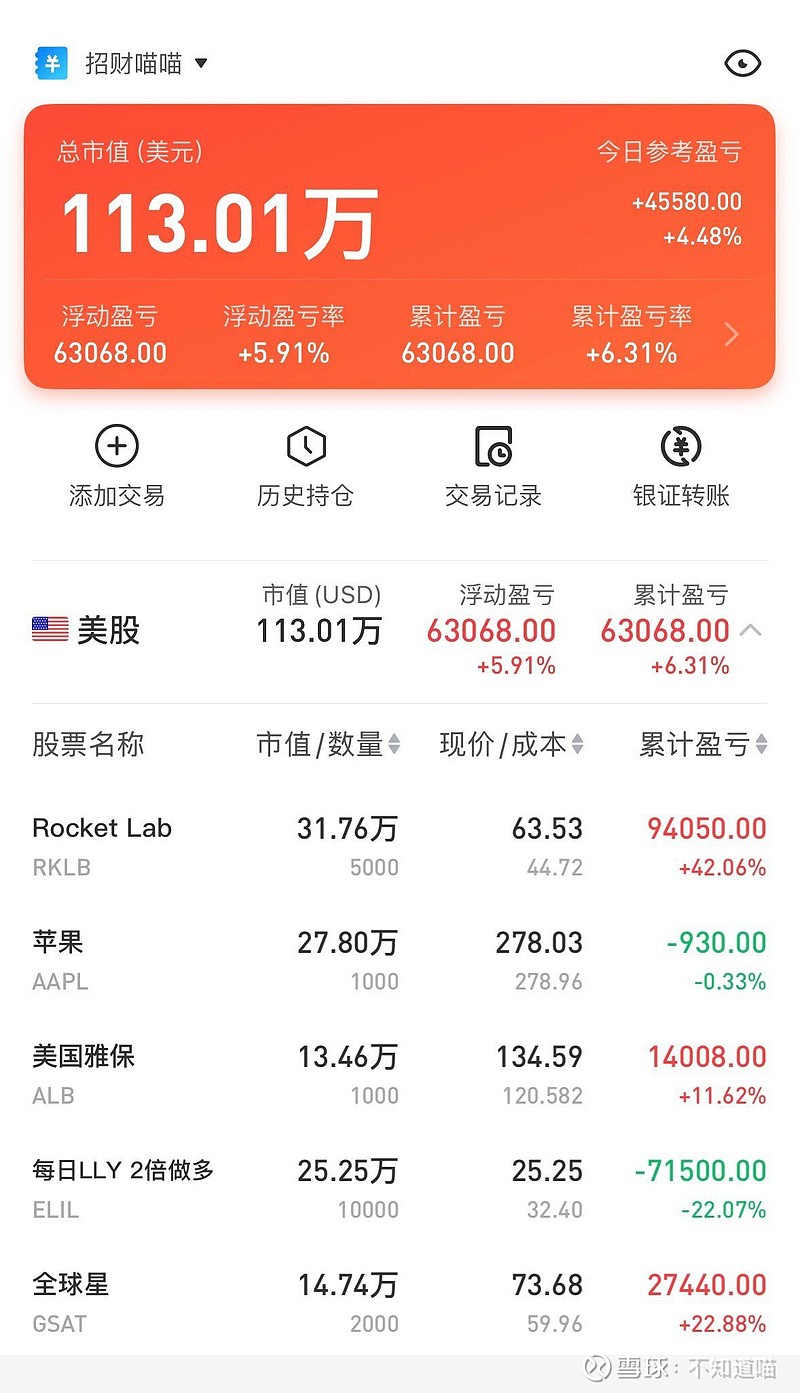The height and width of the screenshot is (1393, 800).
Task: Open 银证转账 bank transfer
Action: pyautogui.click(x=681, y=466)
